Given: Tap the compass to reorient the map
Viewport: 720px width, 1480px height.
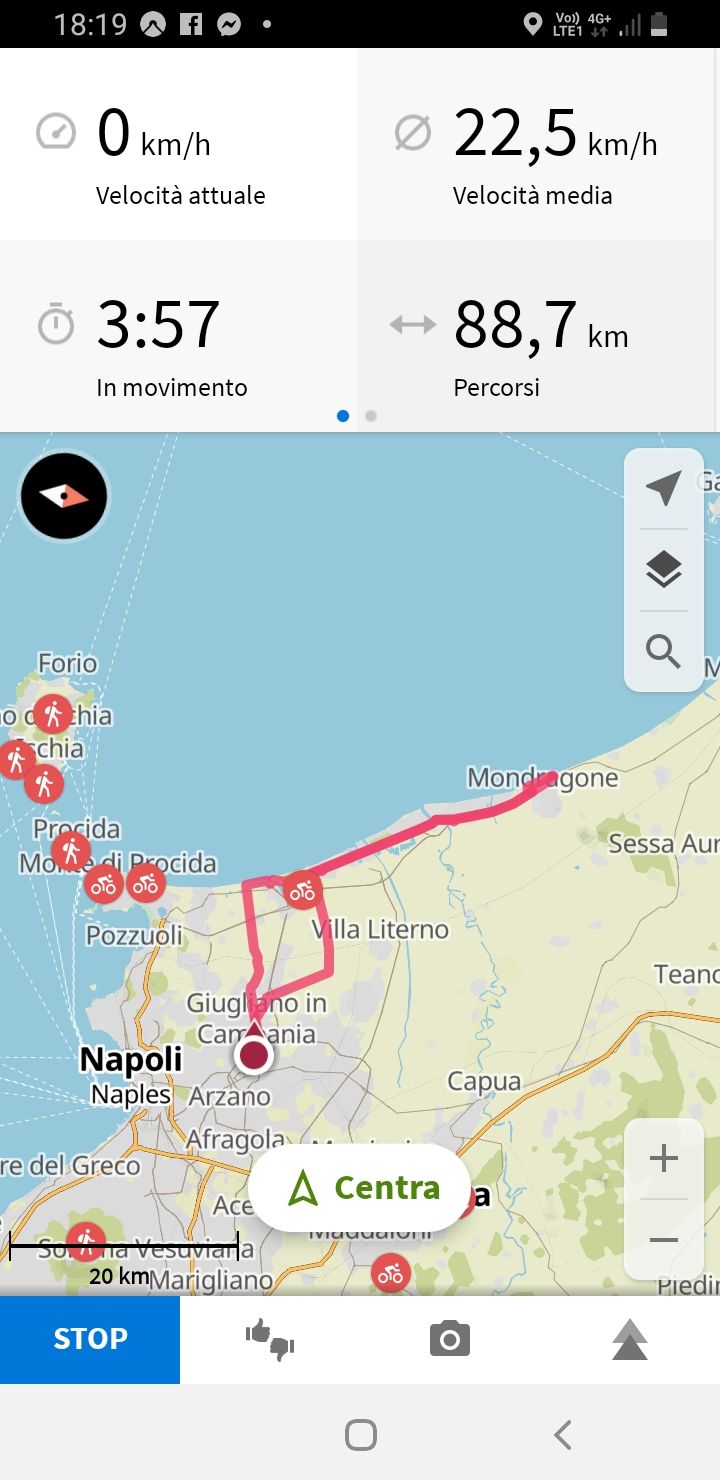Looking at the screenshot, I should (x=64, y=496).
